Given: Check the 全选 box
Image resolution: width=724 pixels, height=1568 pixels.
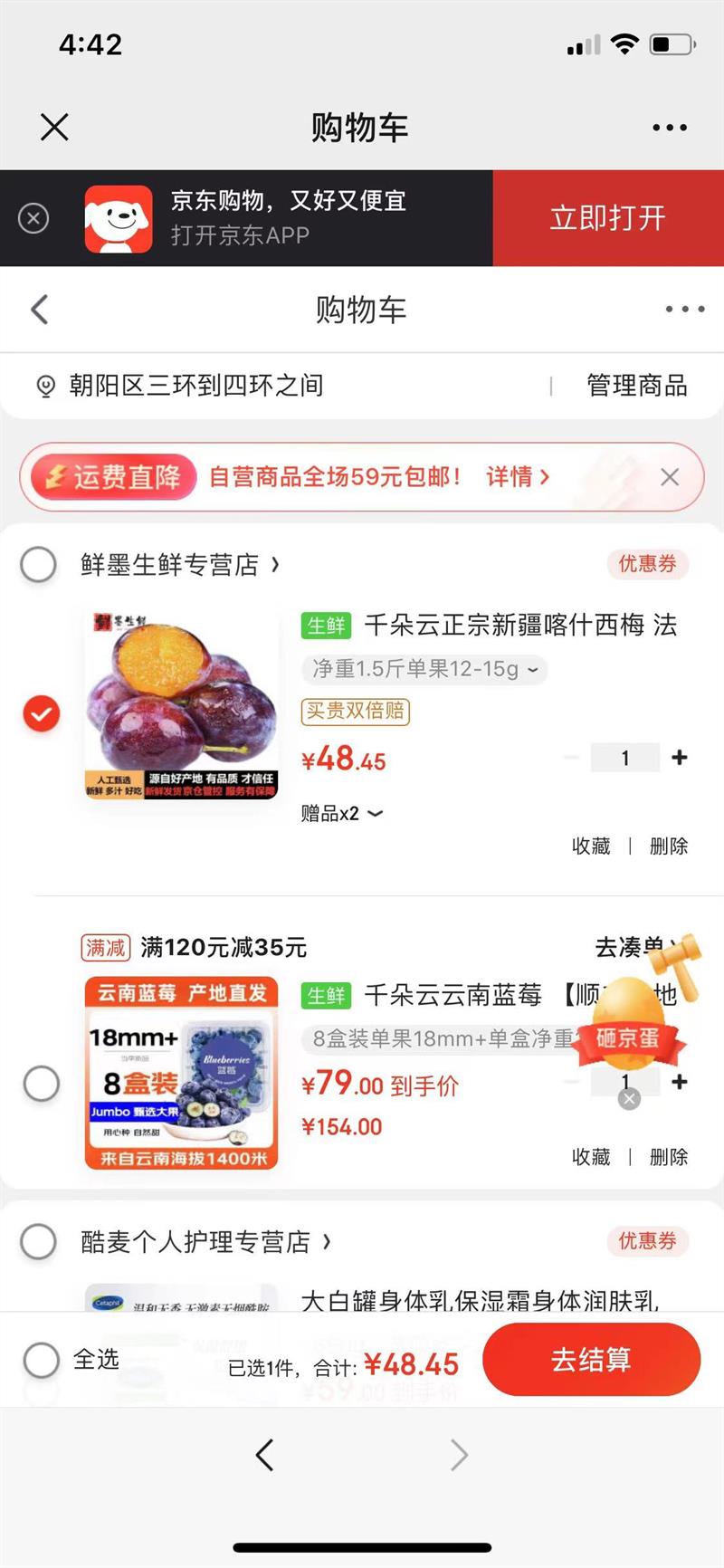Looking at the screenshot, I should (x=42, y=1360).
